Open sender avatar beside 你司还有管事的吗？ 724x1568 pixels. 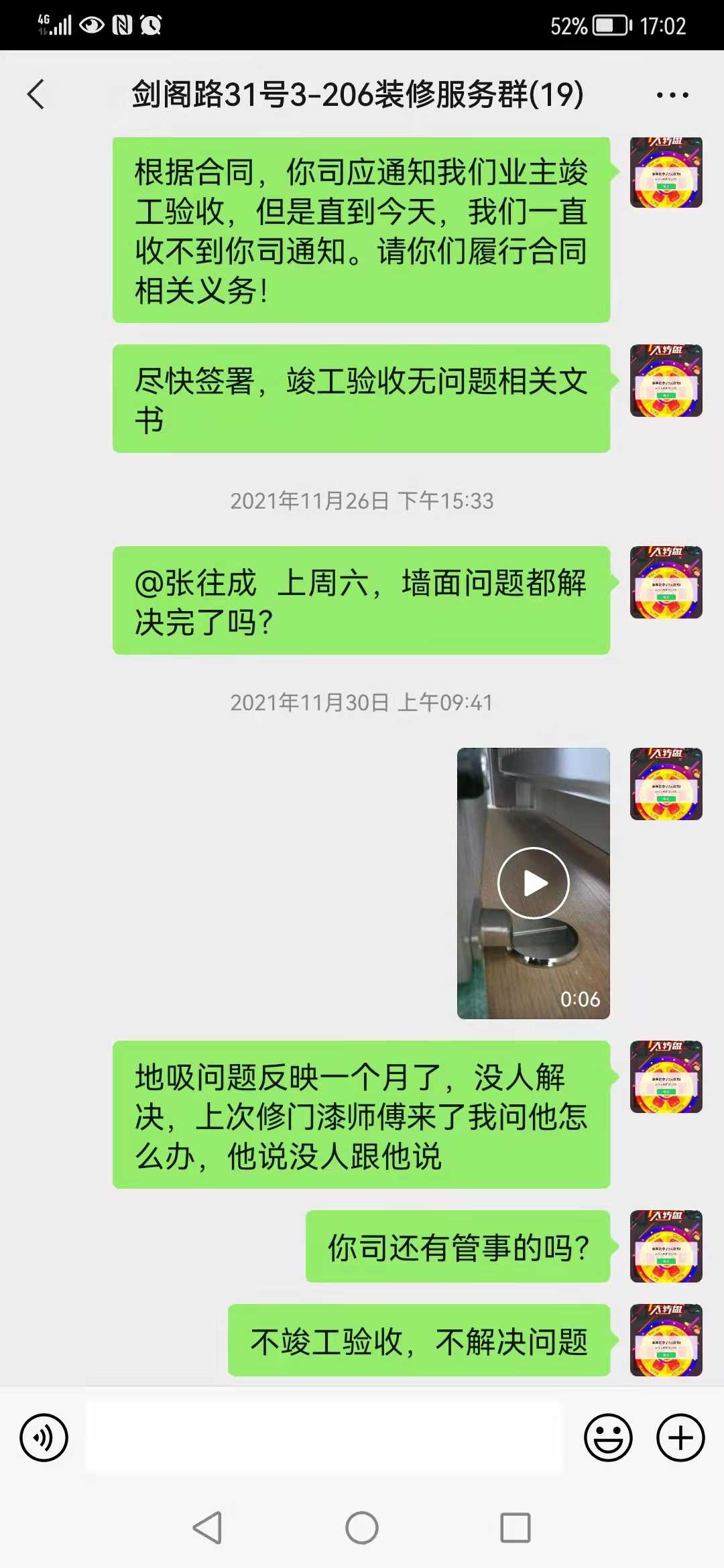[666, 1246]
